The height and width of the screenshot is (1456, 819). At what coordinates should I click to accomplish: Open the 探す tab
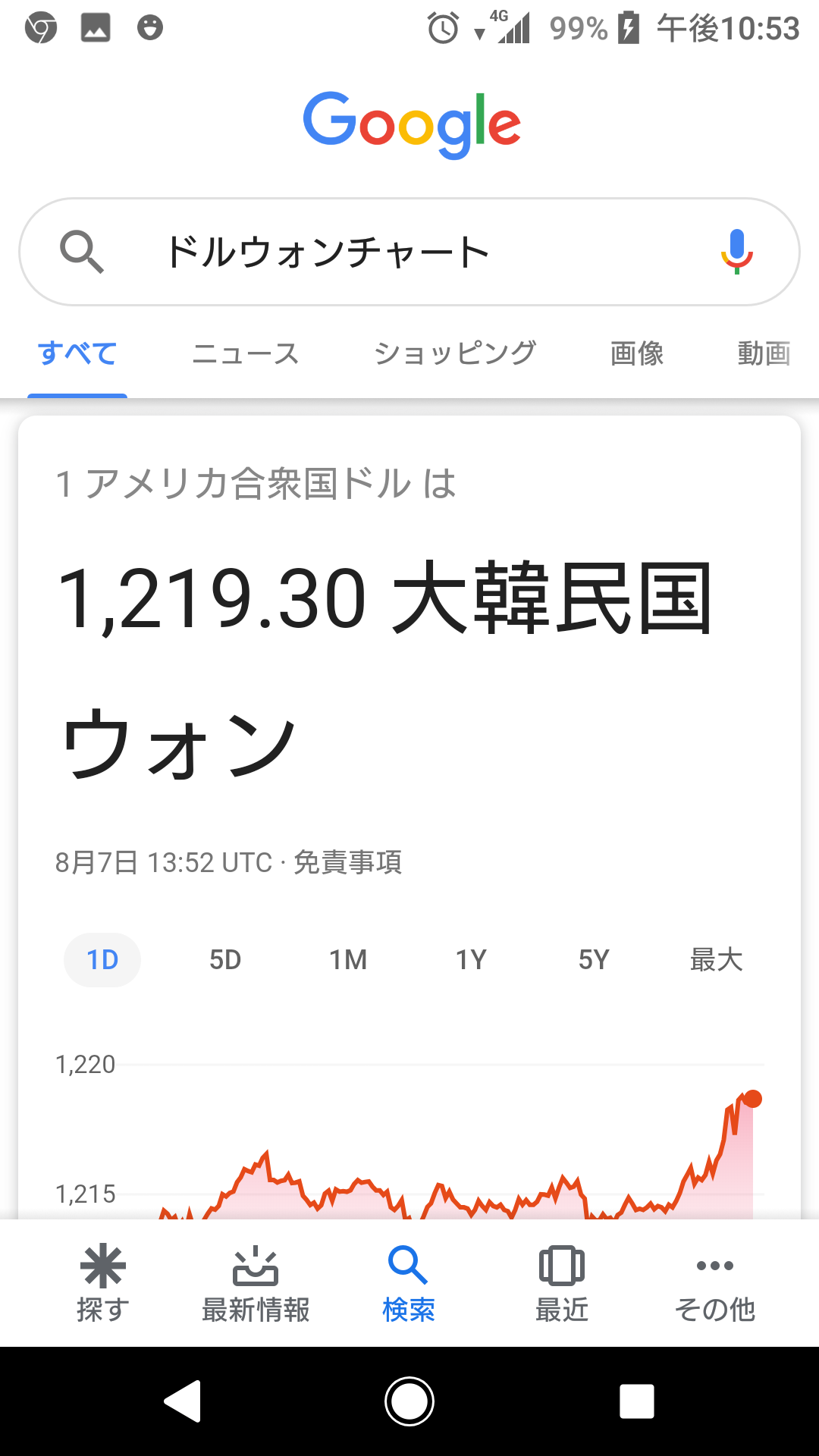(x=103, y=1283)
